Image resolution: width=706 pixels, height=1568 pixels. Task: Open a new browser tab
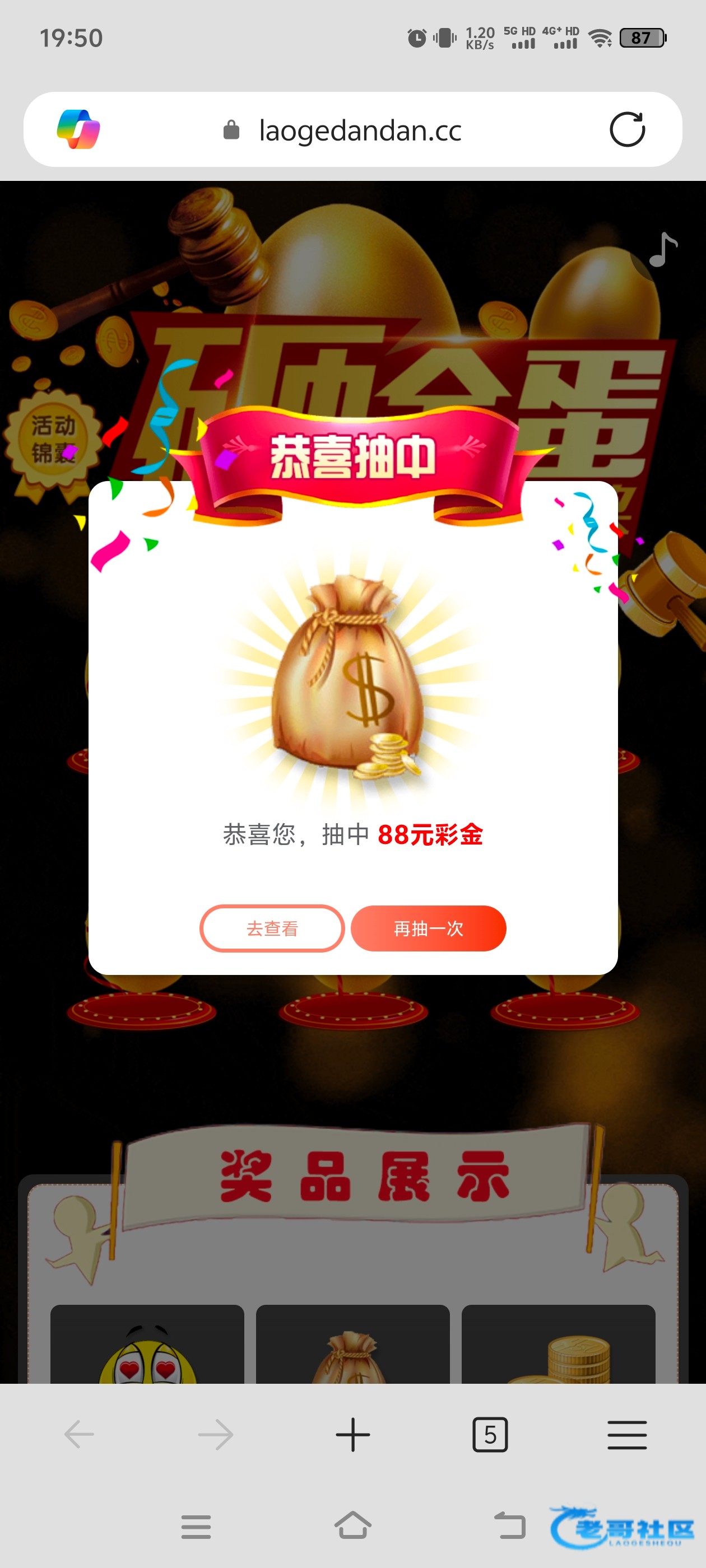352,1435
